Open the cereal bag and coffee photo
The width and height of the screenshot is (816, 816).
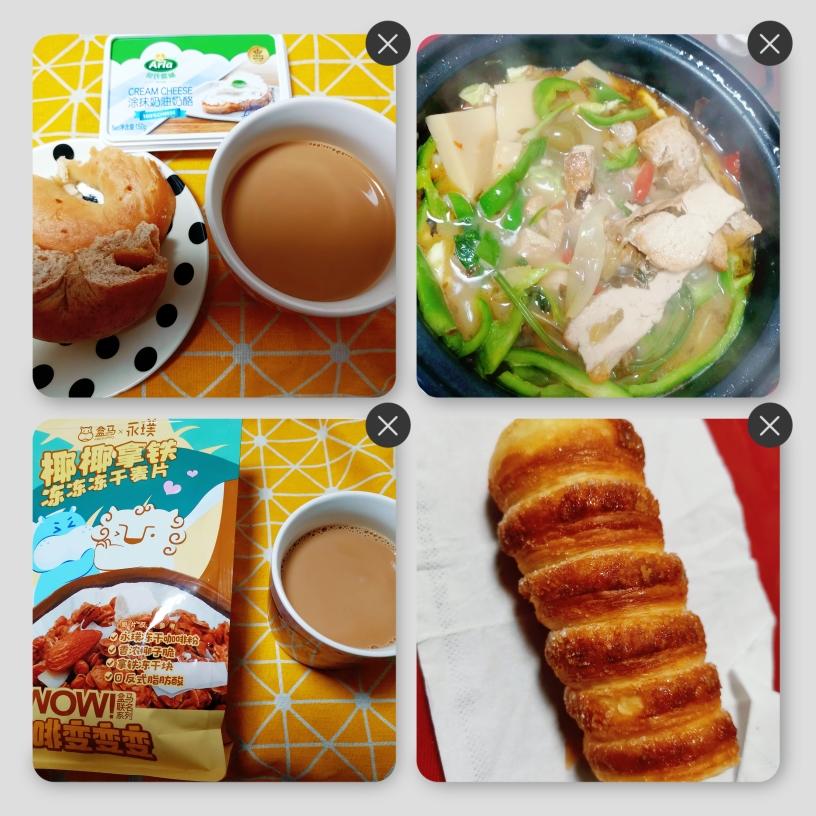(214, 610)
